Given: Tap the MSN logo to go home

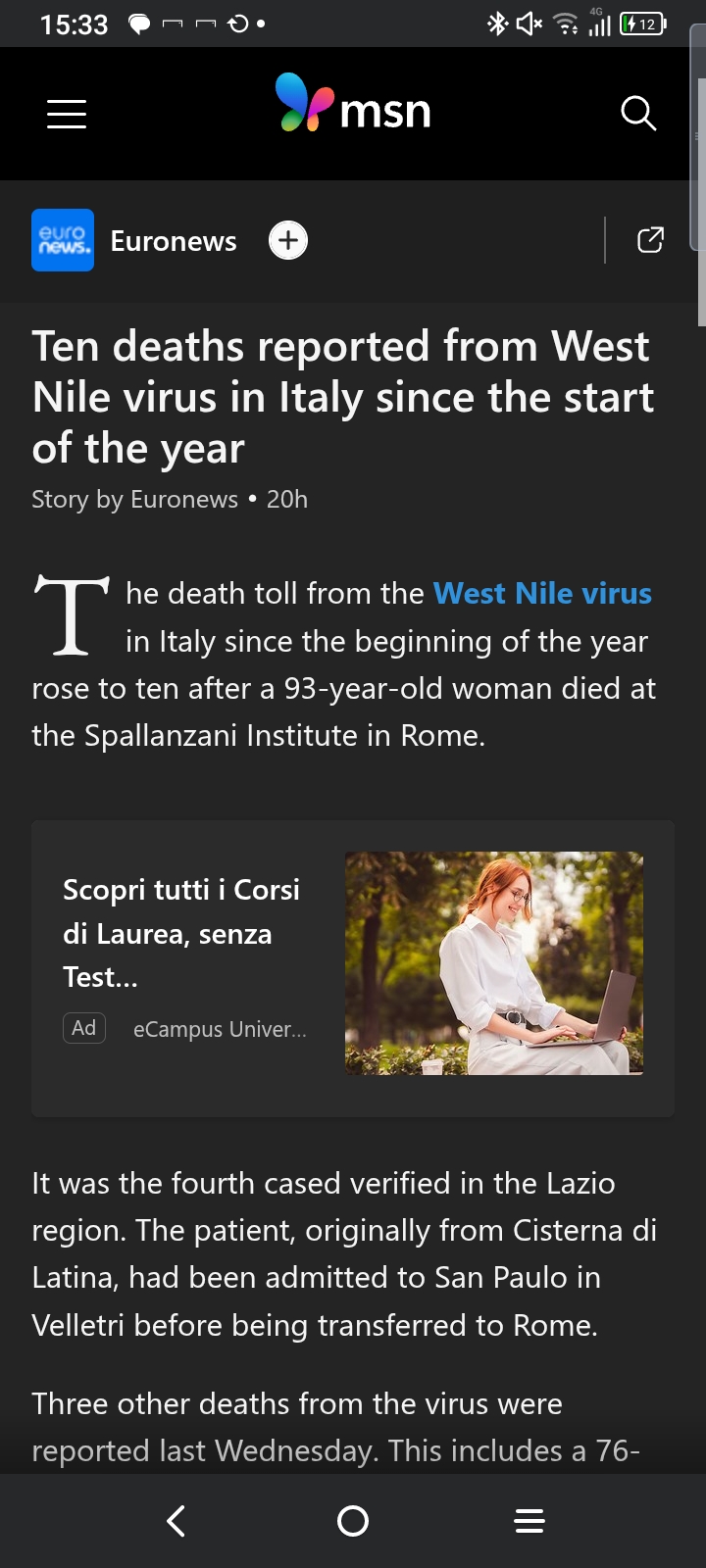Looking at the screenshot, I should click(353, 104).
